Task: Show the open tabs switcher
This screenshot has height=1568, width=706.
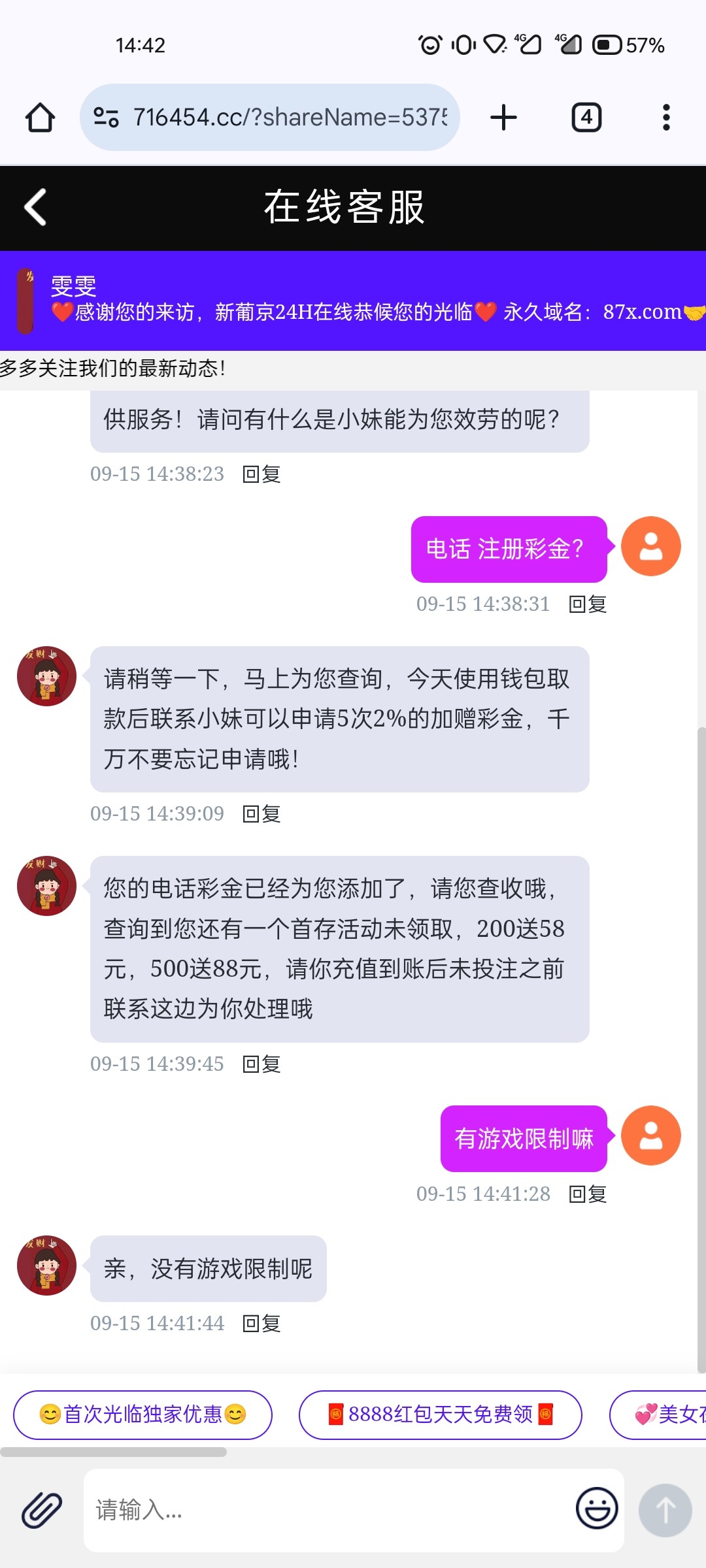Action: [586, 118]
